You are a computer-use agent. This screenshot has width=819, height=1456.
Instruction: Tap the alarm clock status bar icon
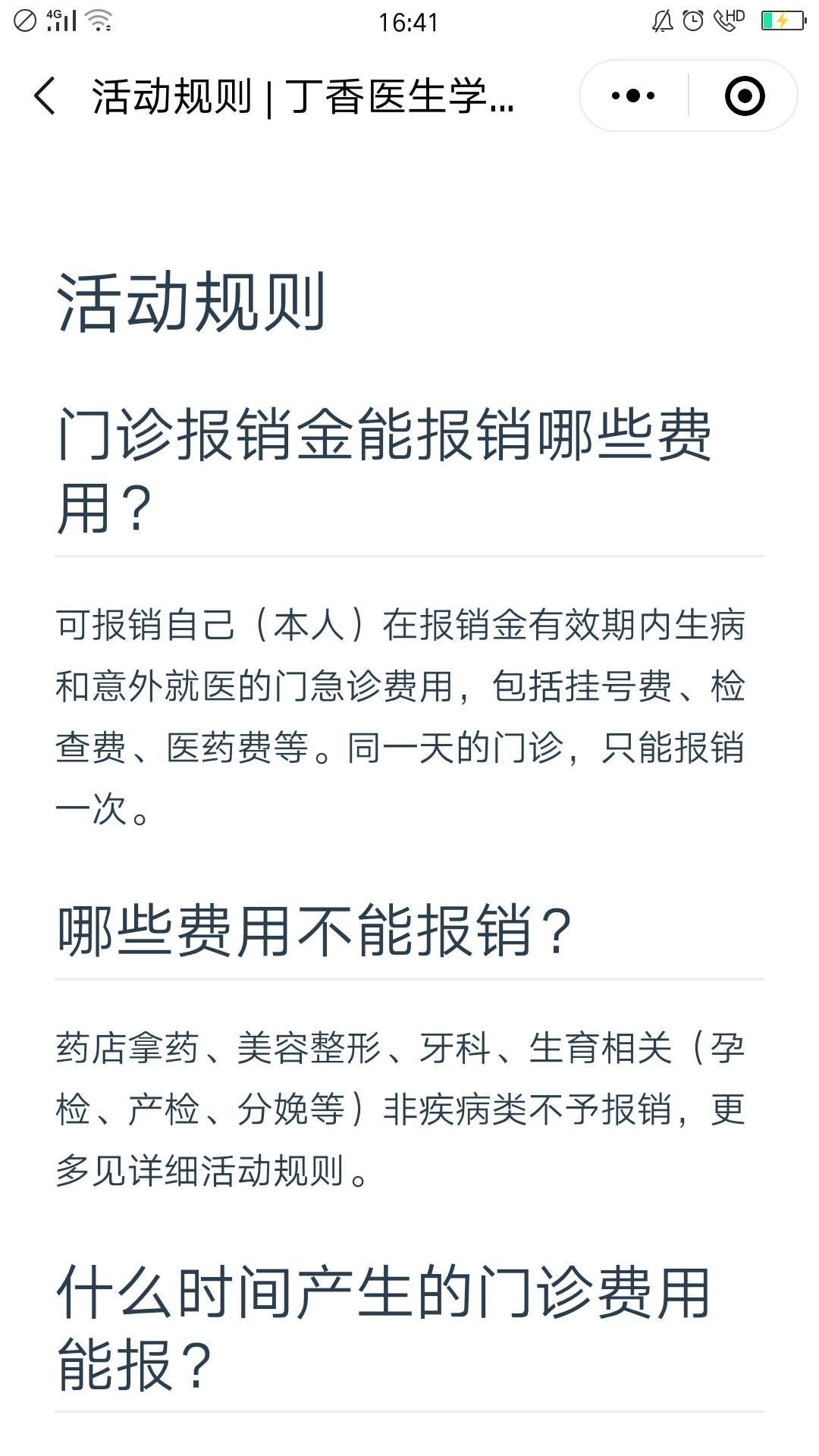tap(695, 21)
